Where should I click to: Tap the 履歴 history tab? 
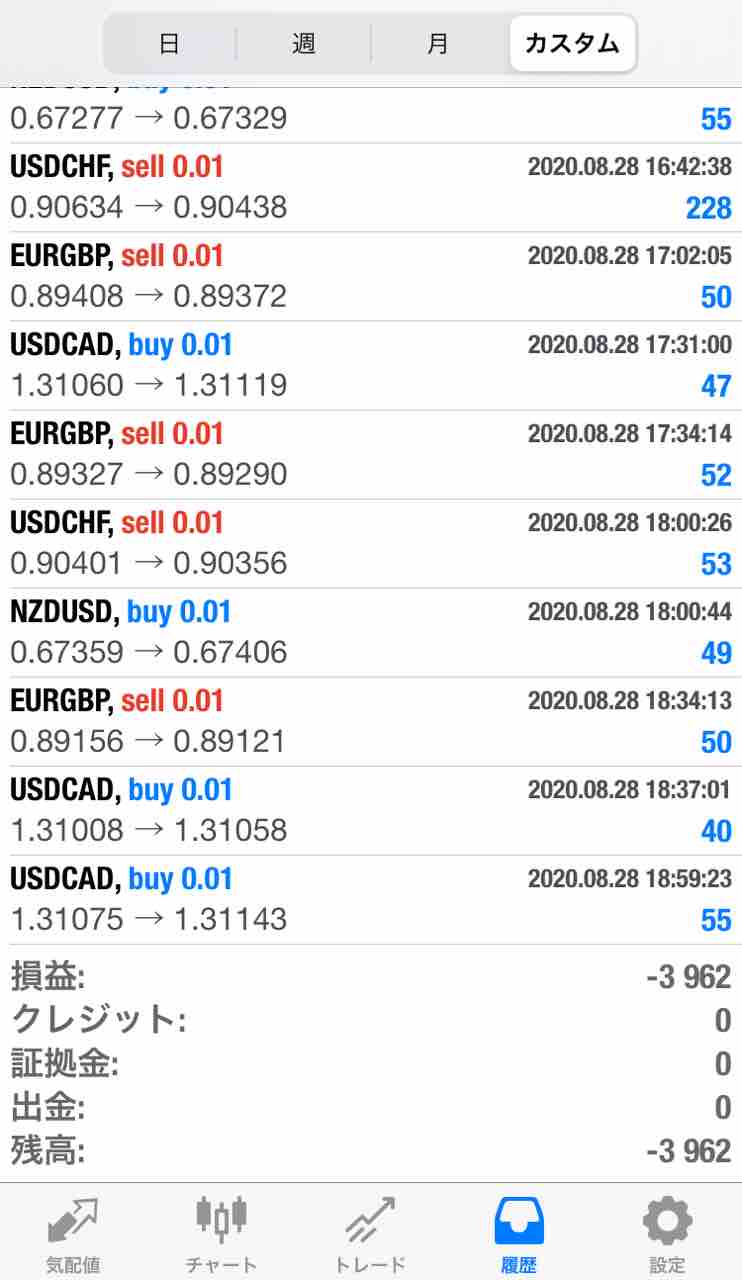519,1233
